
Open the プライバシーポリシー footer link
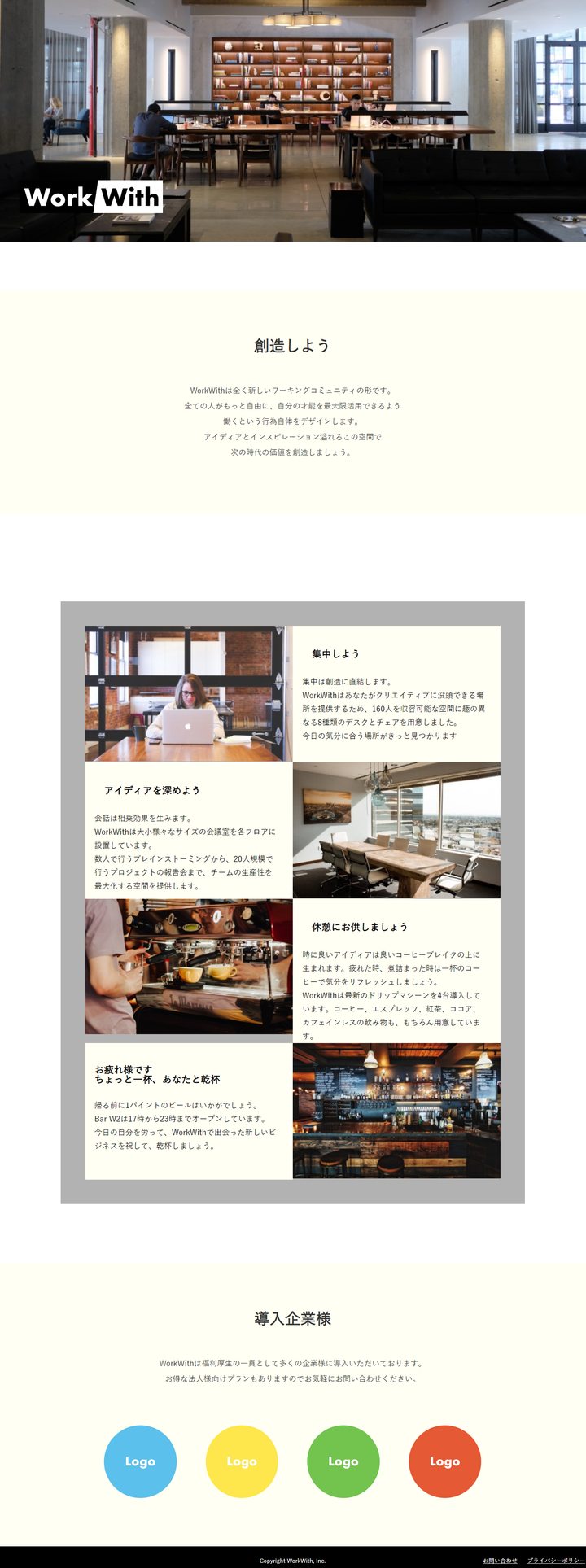tap(556, 1561)
